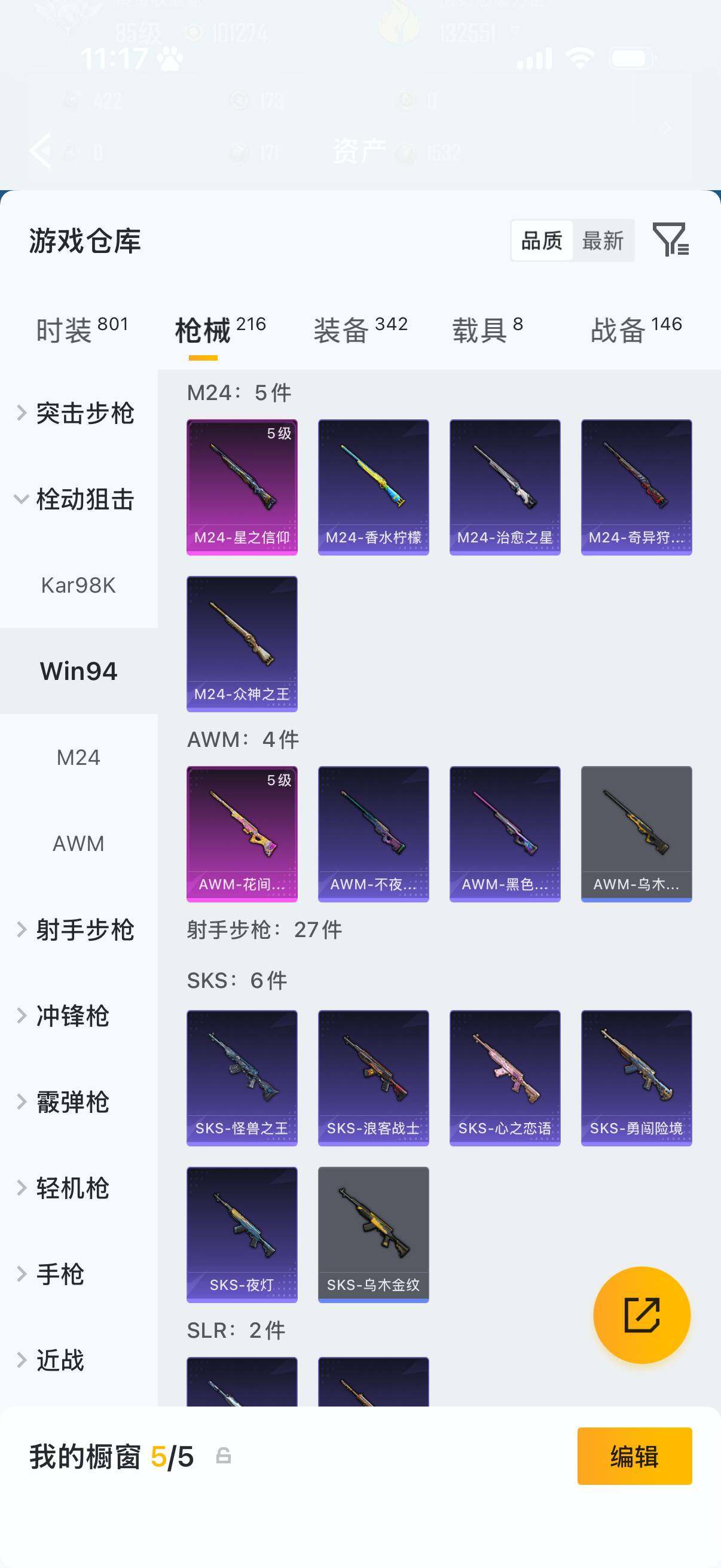This screenshot has height=1568, width=721.
Task: Switch sorting to 最新
Action: click(x=603, y=241)
